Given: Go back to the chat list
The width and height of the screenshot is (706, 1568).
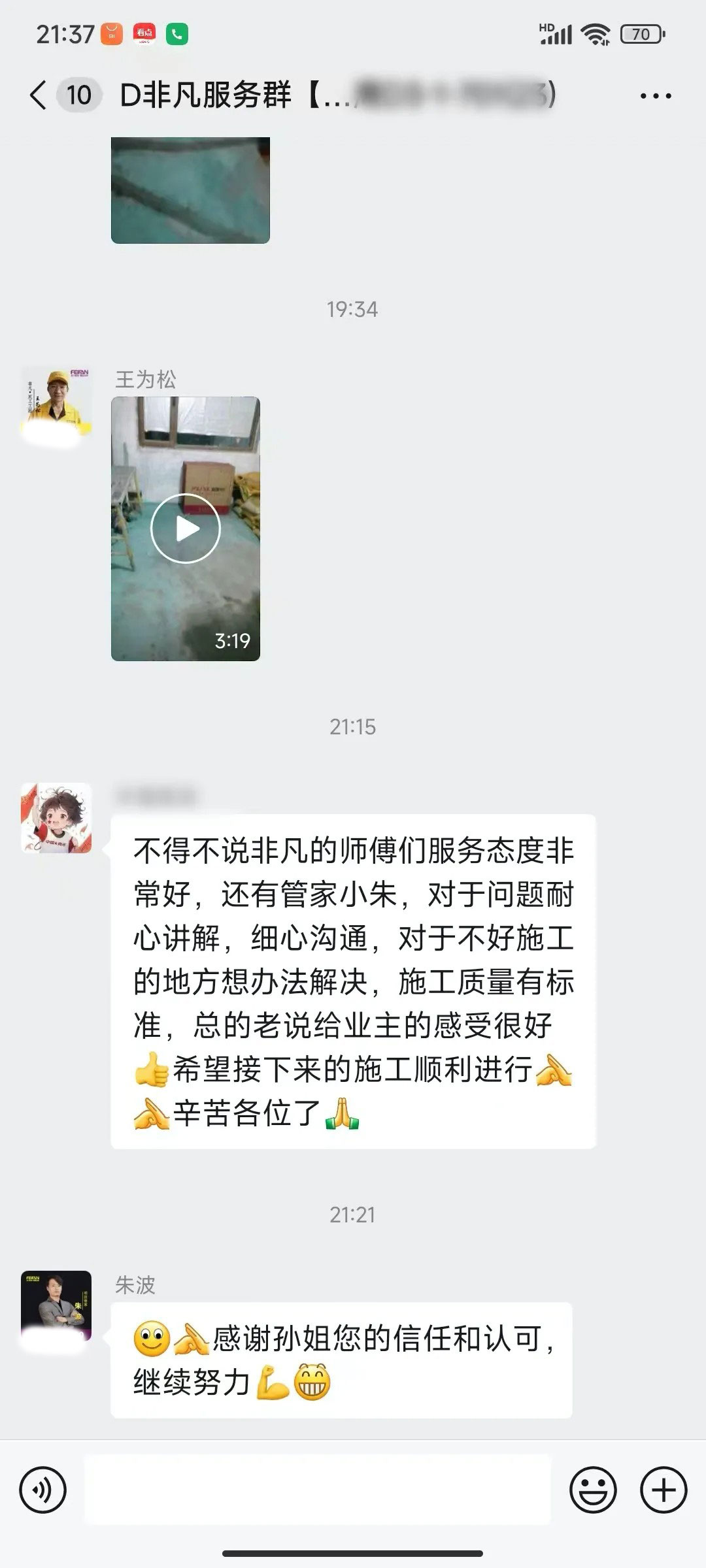Looking at the screenshot, I should [x=38, y=95].
